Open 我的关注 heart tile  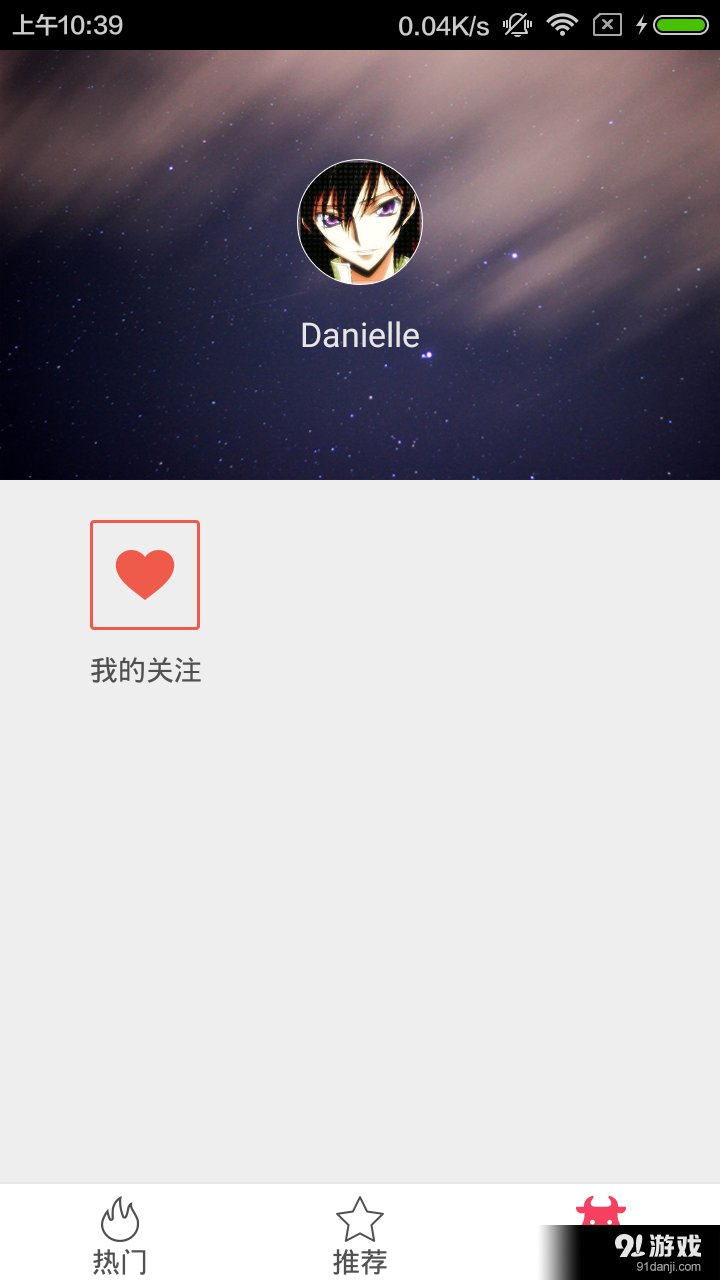[x=145, y=575]
